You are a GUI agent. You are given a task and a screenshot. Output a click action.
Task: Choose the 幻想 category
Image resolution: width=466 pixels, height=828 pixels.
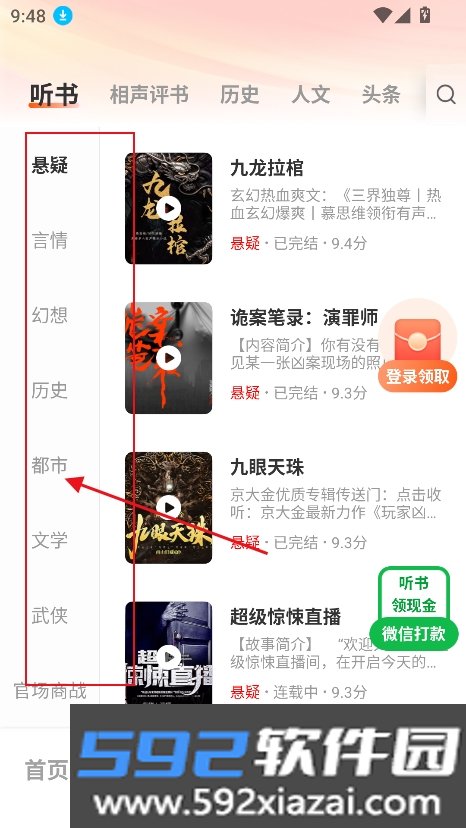point(50,315)
